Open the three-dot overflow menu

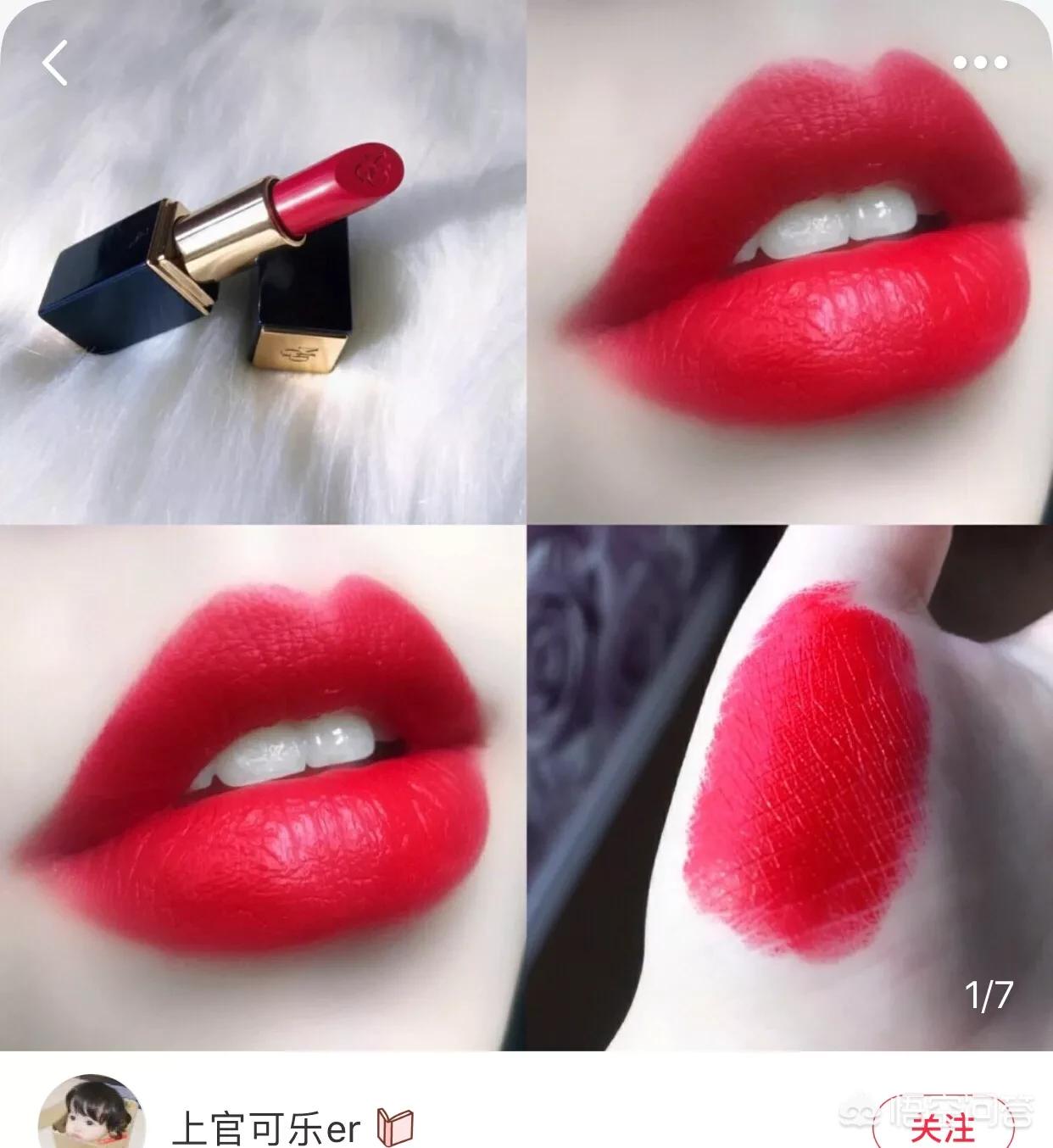pyautogui.click(x=980, y=63)
